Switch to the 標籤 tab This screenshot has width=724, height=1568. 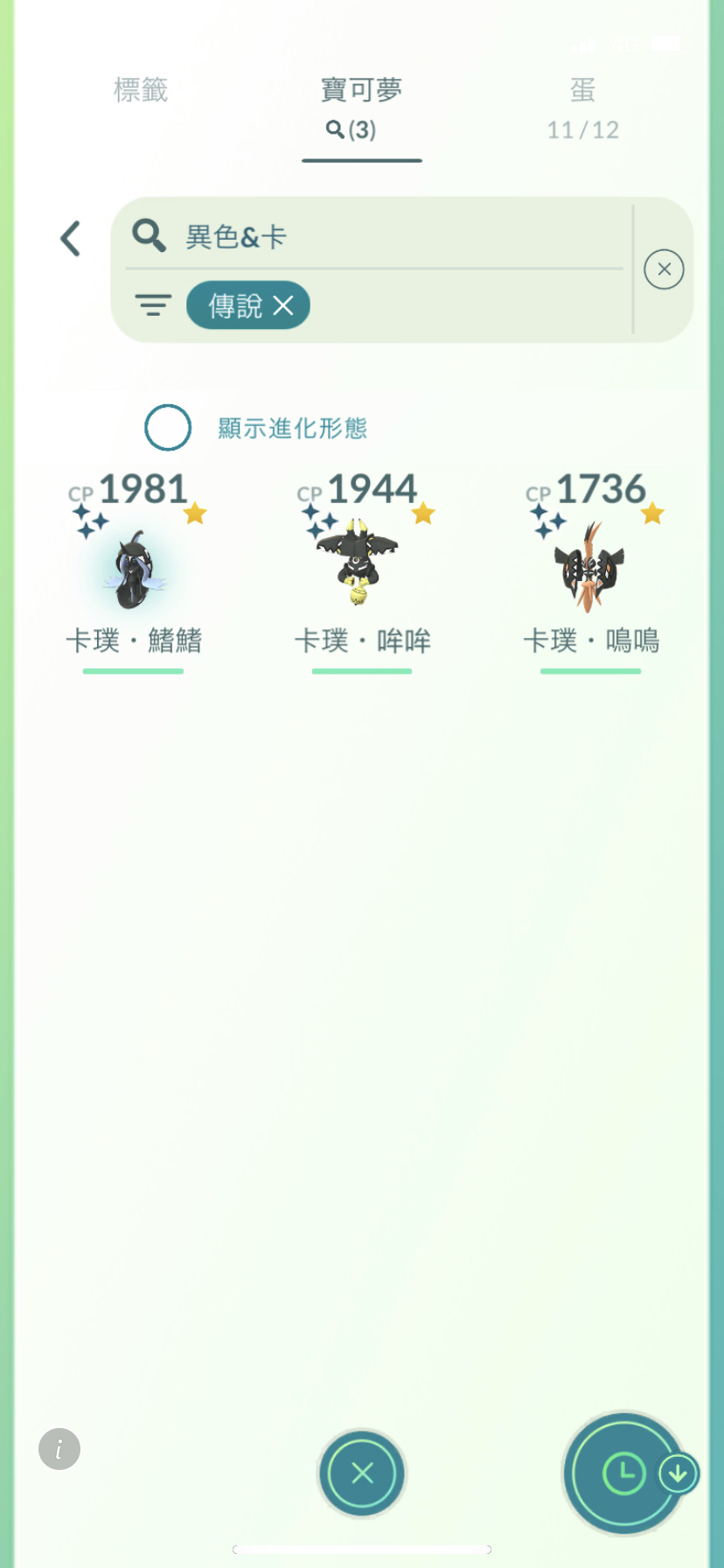(x=141, y=90)
